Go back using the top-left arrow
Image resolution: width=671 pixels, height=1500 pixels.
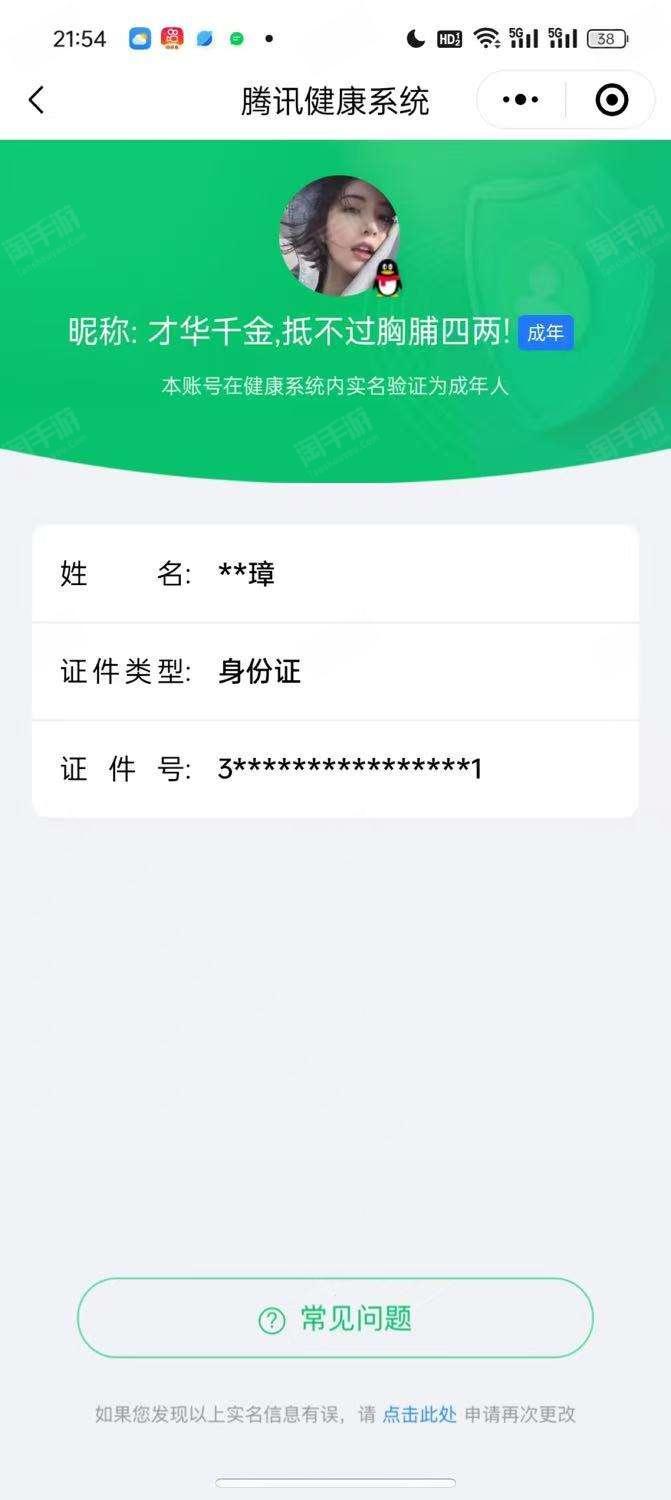(37, 100)
